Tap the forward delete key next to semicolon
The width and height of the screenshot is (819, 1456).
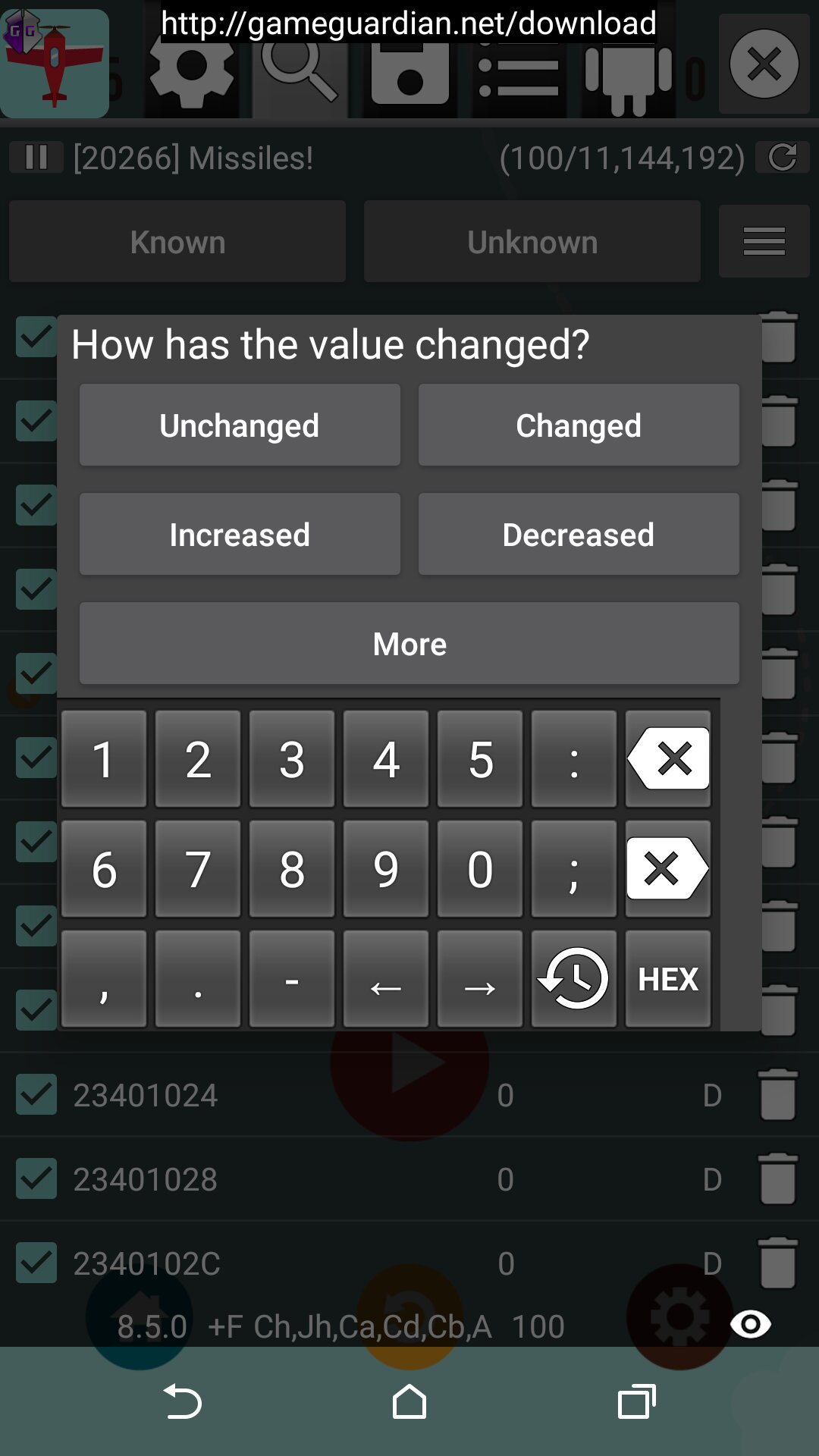(668, 869)
